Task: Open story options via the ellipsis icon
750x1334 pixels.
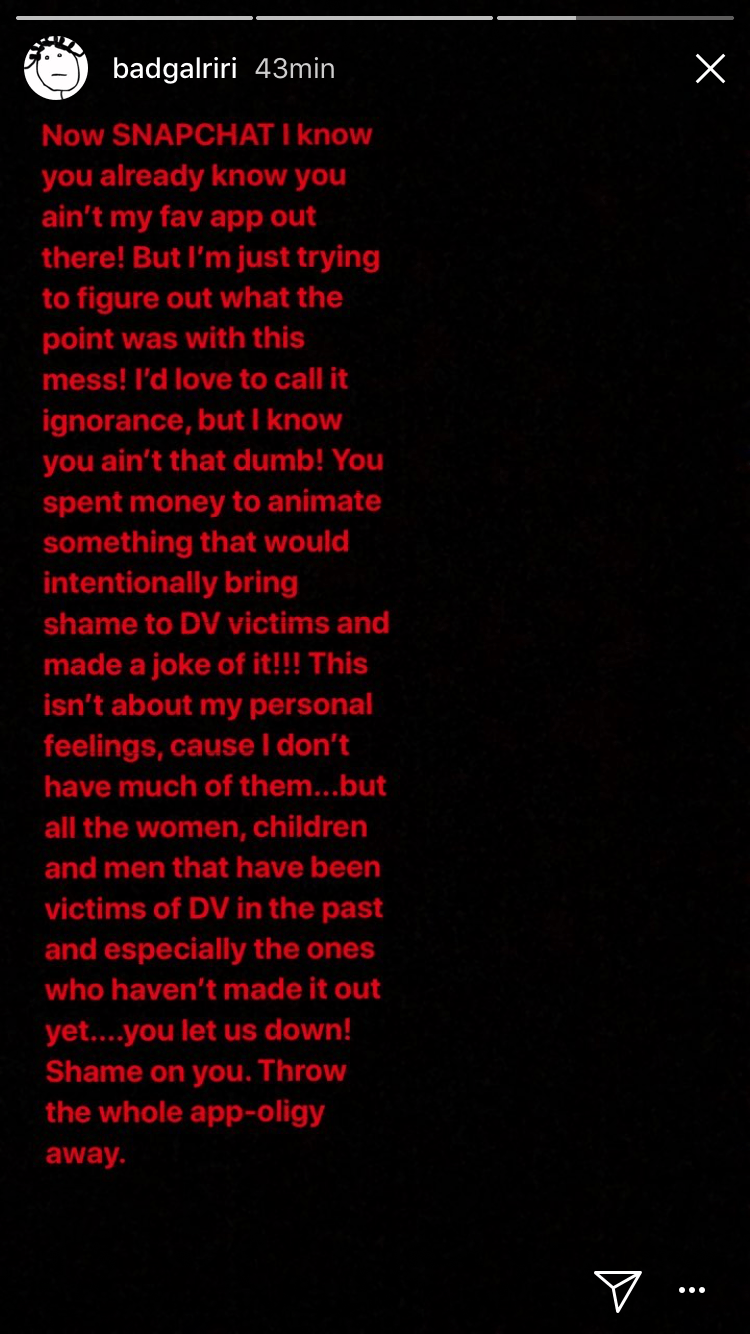Action: (692, 1292)
